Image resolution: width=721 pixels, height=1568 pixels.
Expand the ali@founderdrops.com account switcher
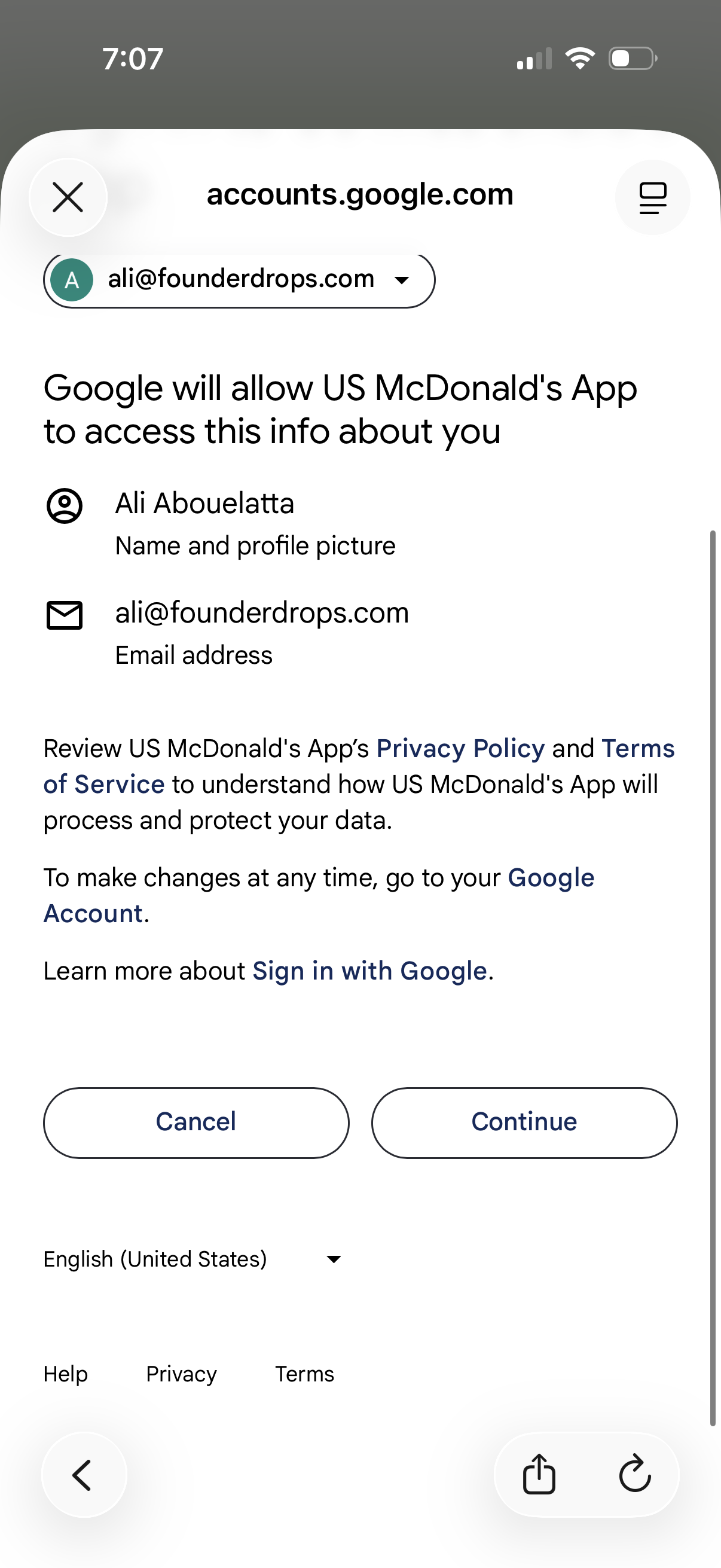pos(239,280)
